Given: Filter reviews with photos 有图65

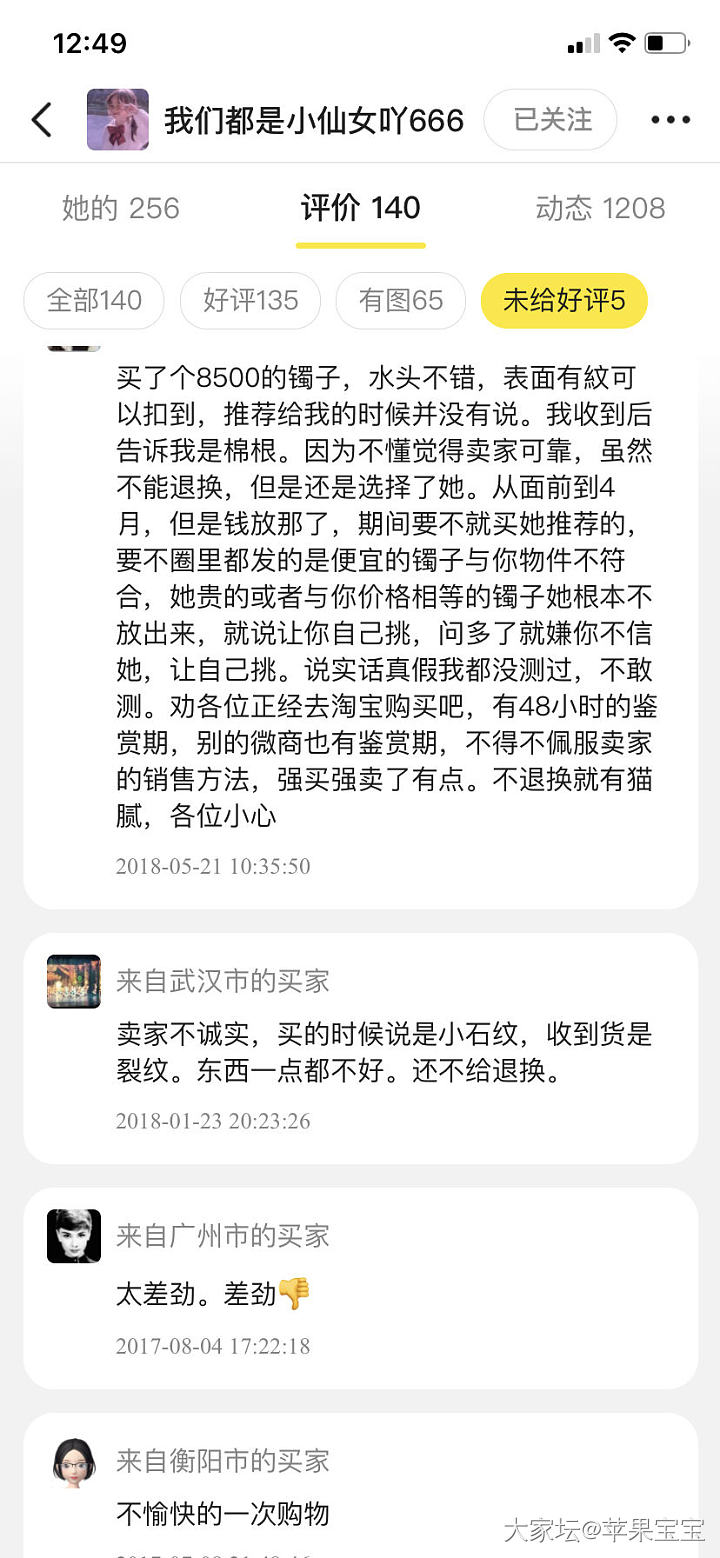Looking at the screenshot, I should click(400, 300).
